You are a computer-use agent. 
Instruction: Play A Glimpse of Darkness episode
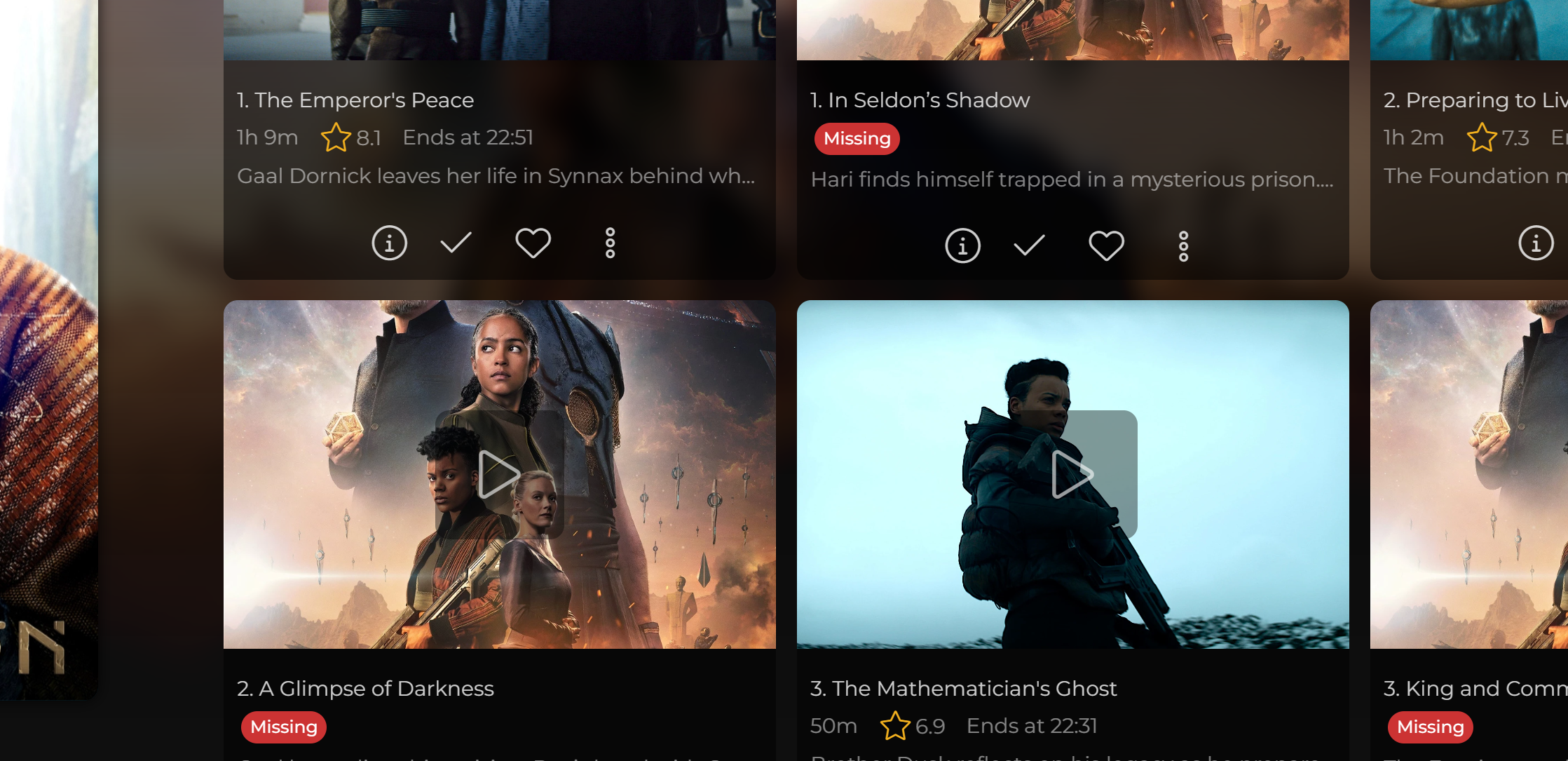coord(499,475)
